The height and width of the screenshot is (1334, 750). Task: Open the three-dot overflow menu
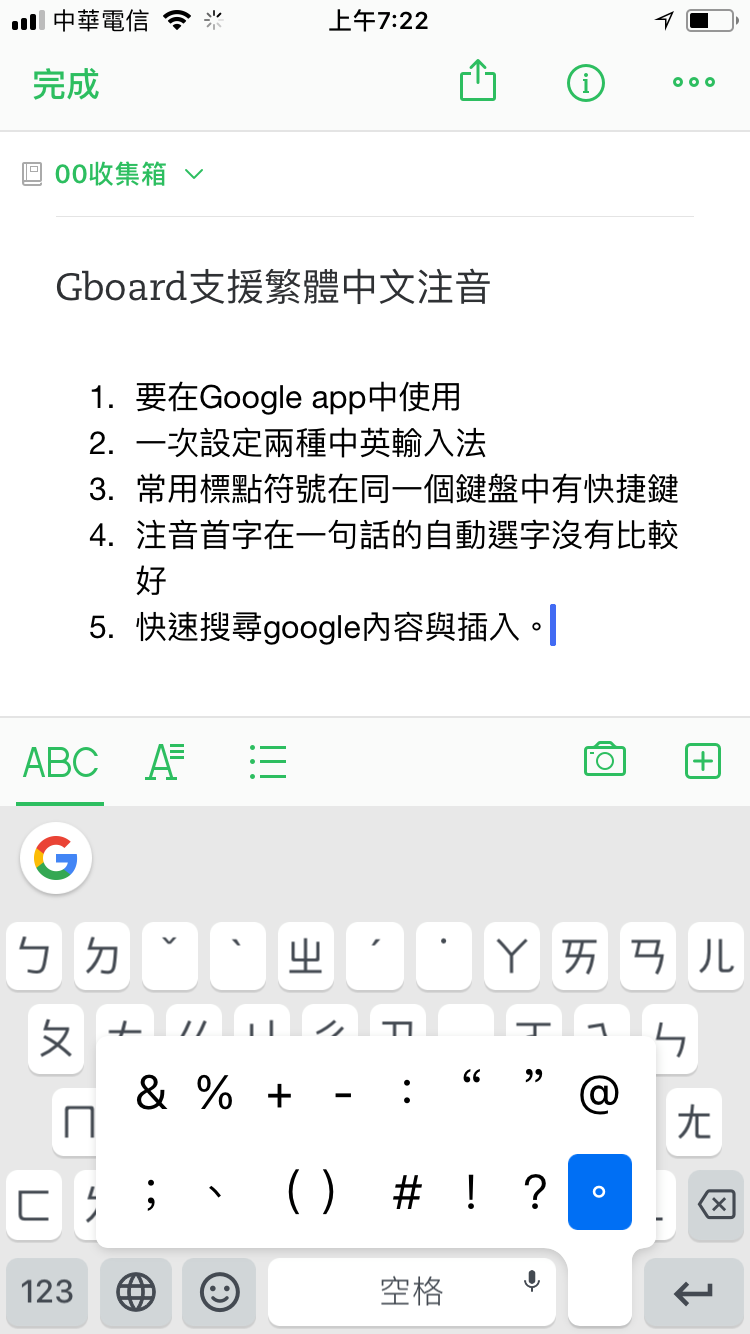point(694,83)
